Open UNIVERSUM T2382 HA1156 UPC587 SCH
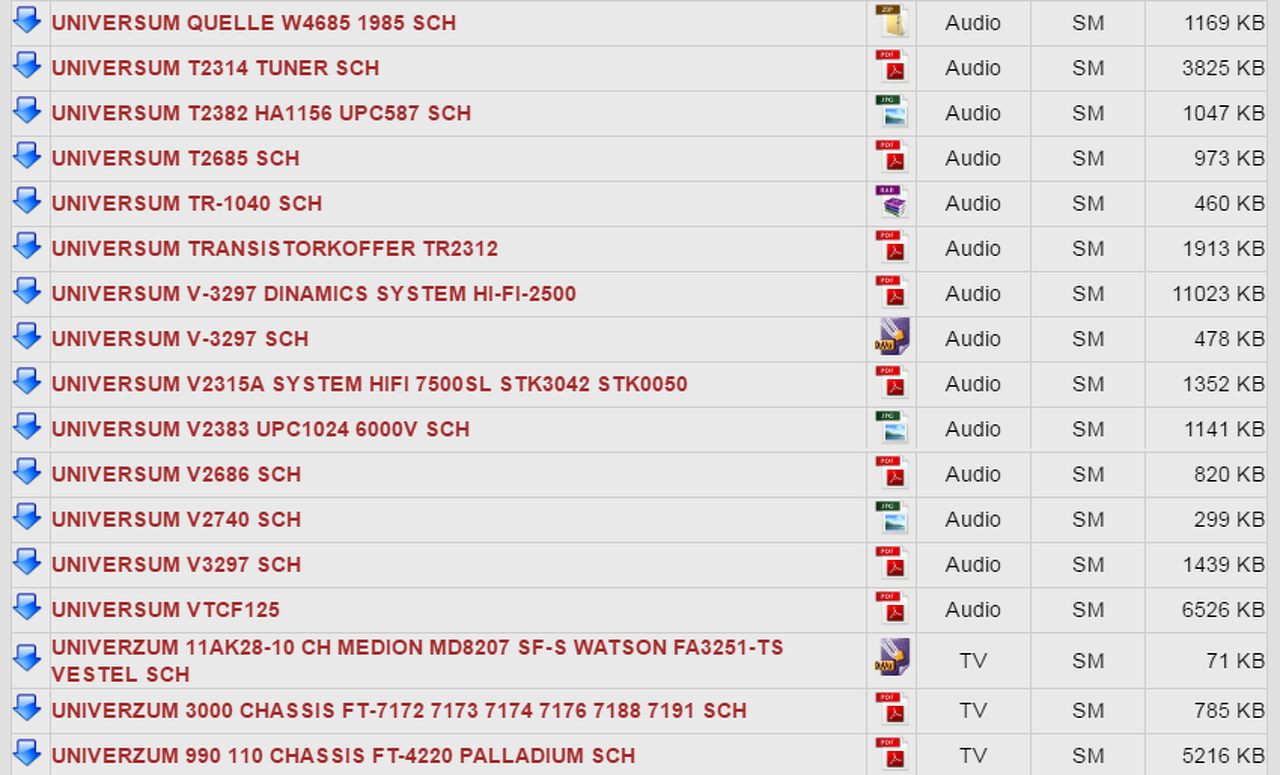The width and height of the screenshot is (1280, 775). [x=261, y=113]
